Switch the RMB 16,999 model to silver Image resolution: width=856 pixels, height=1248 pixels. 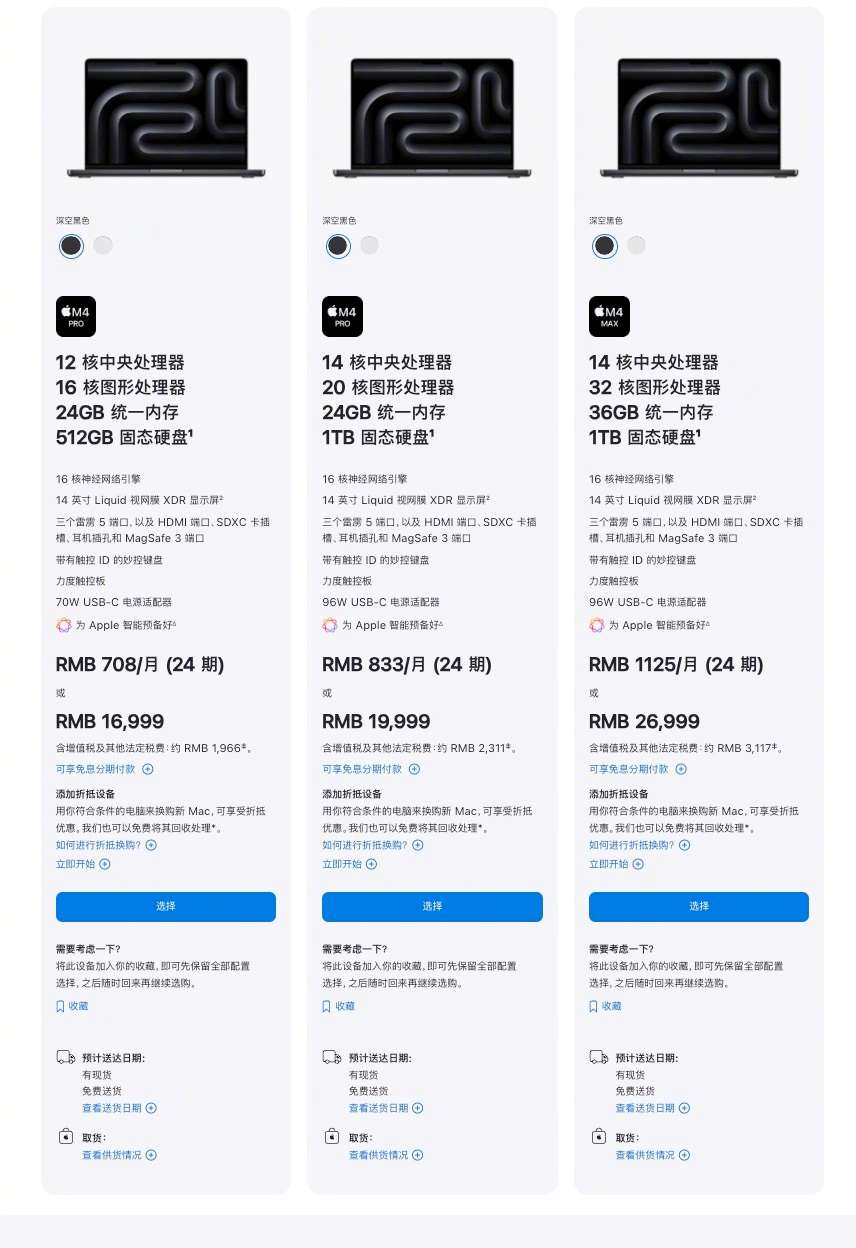tap(103, 245)
